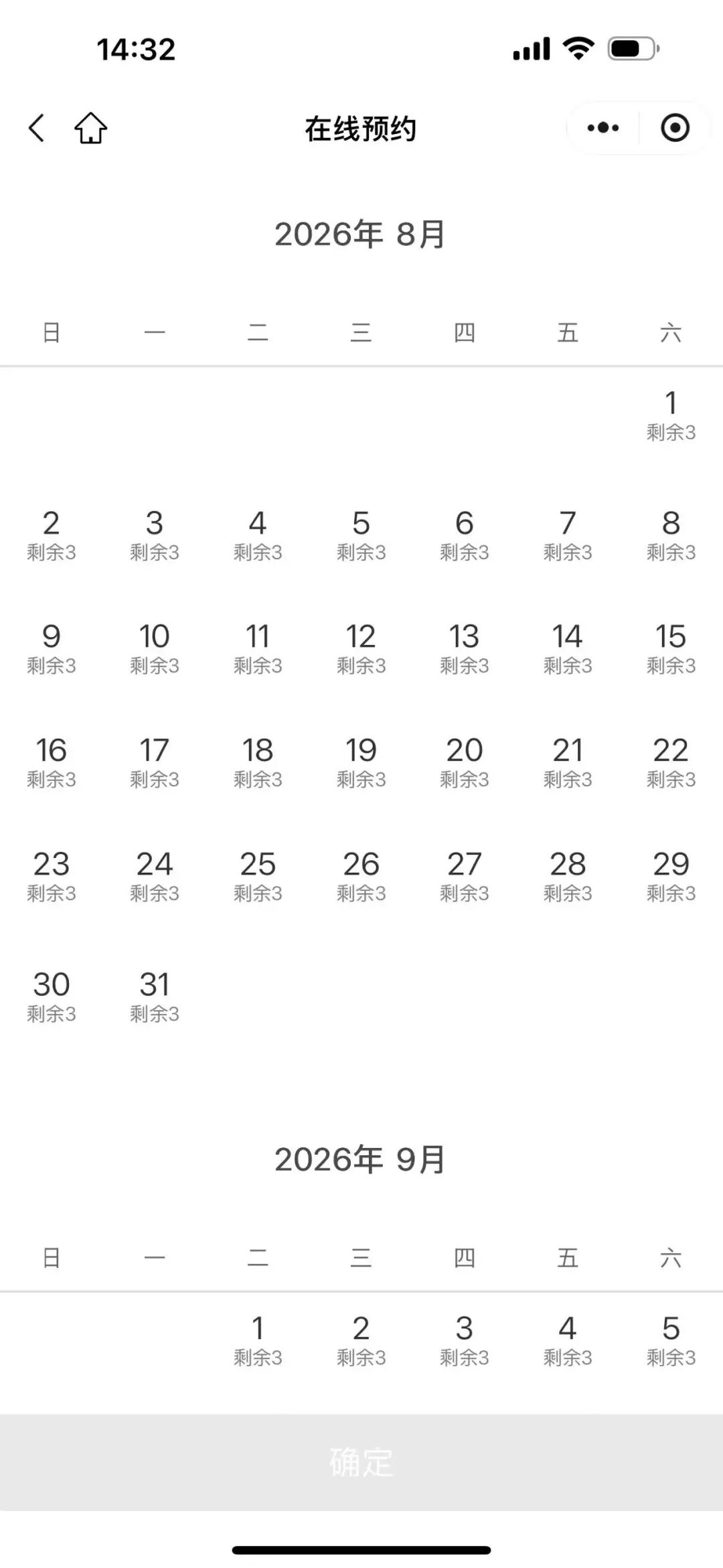The image size is (723, 1568).
Task: Choose September 5 date cell
Action: tap(671, 1341)
